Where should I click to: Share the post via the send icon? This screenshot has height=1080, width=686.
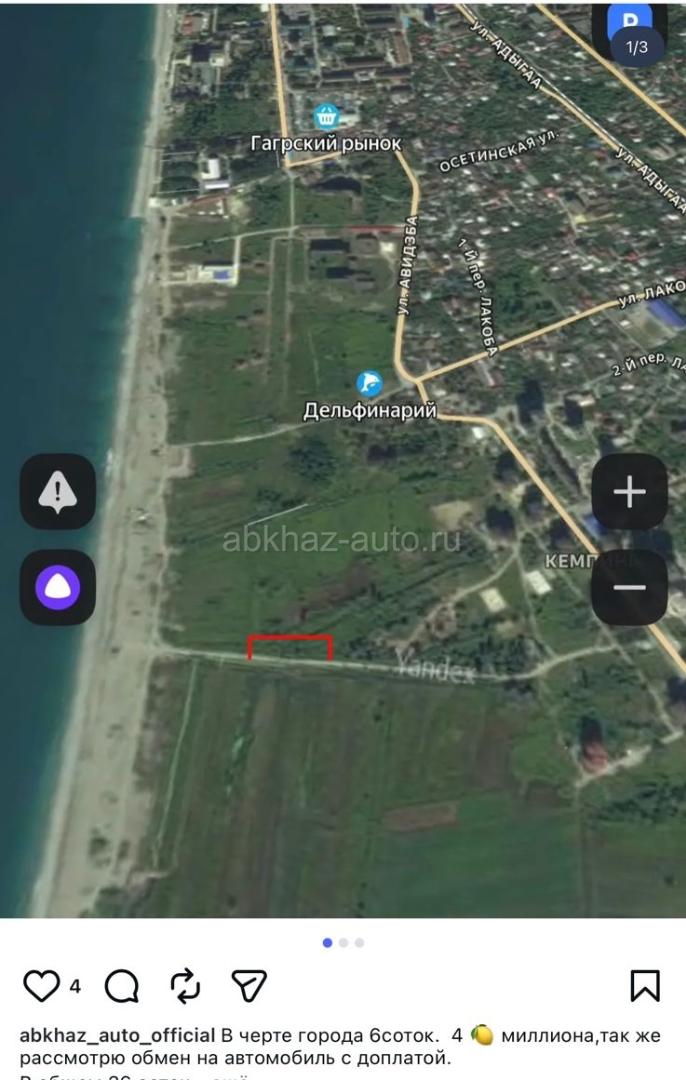point(249,986)
